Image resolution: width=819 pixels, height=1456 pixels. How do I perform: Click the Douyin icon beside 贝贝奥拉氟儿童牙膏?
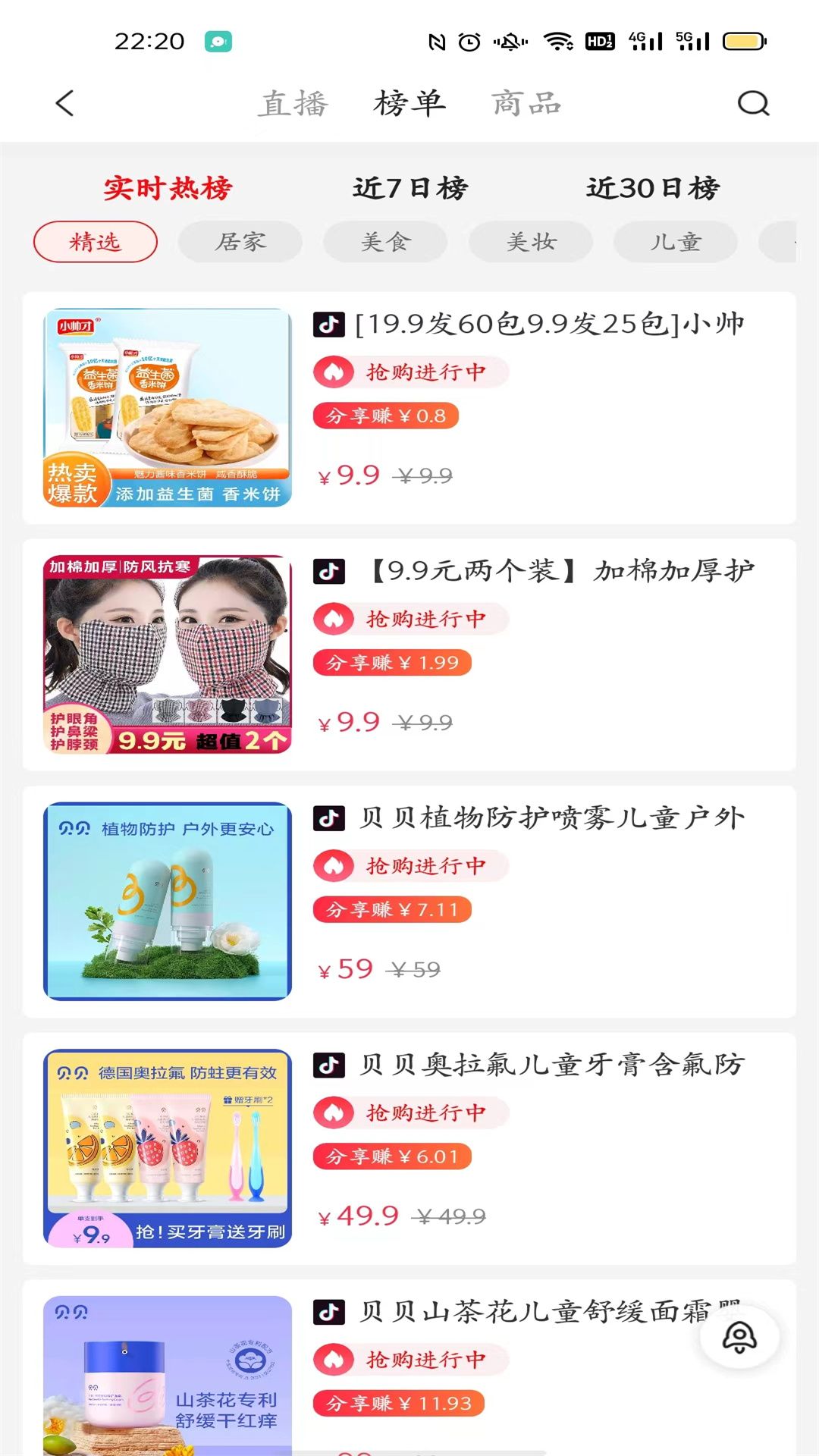click(329, 1065)
